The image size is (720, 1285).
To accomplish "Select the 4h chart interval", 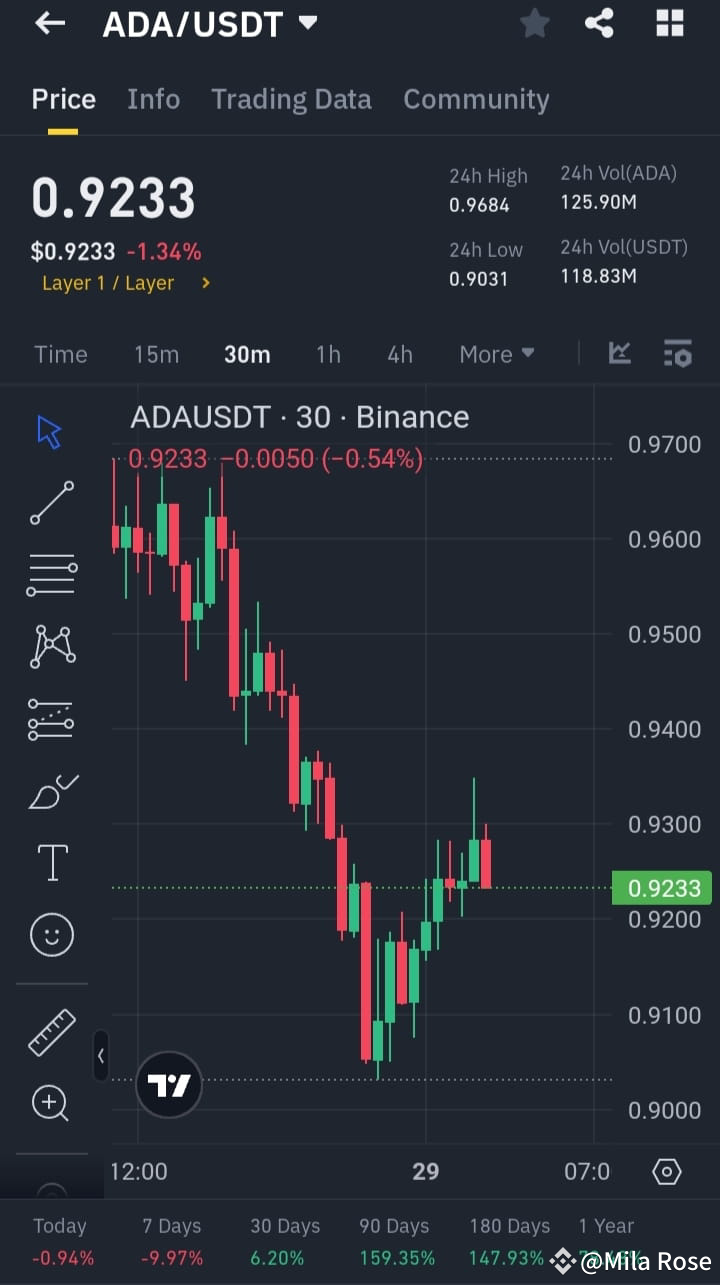I will pos(399,353).
